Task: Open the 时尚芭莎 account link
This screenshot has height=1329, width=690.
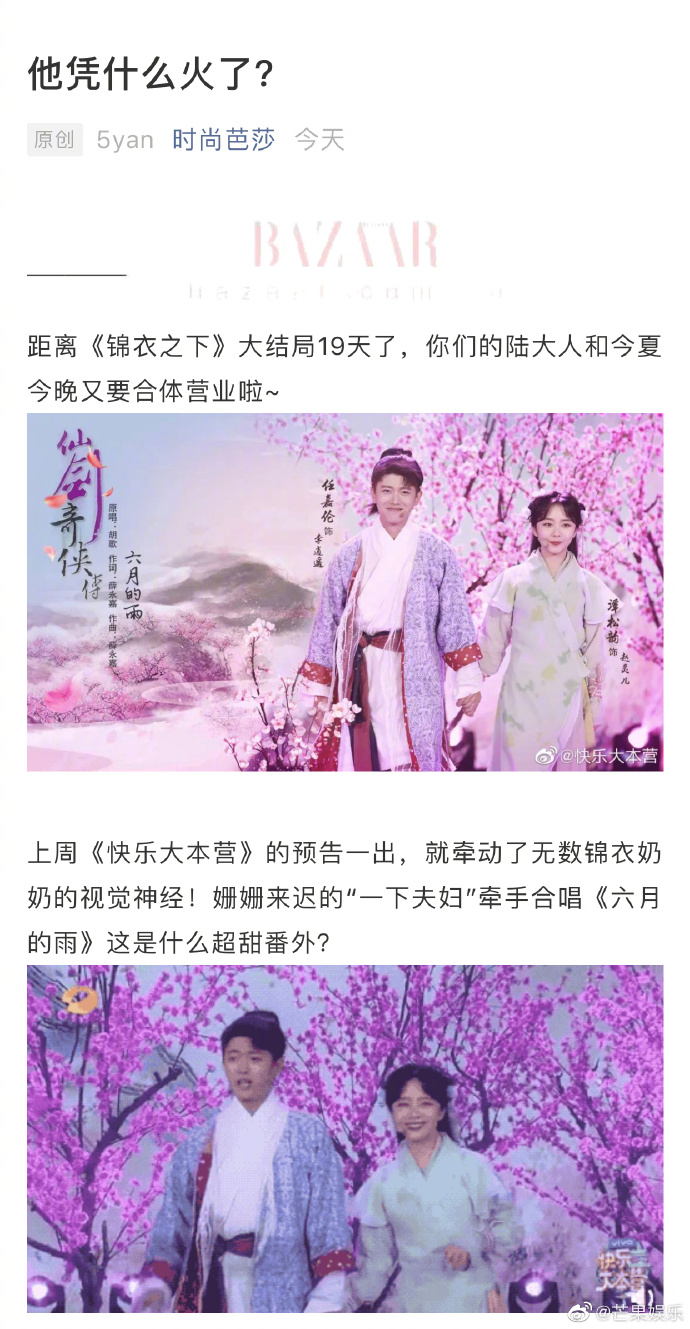Action: [223, 140]
